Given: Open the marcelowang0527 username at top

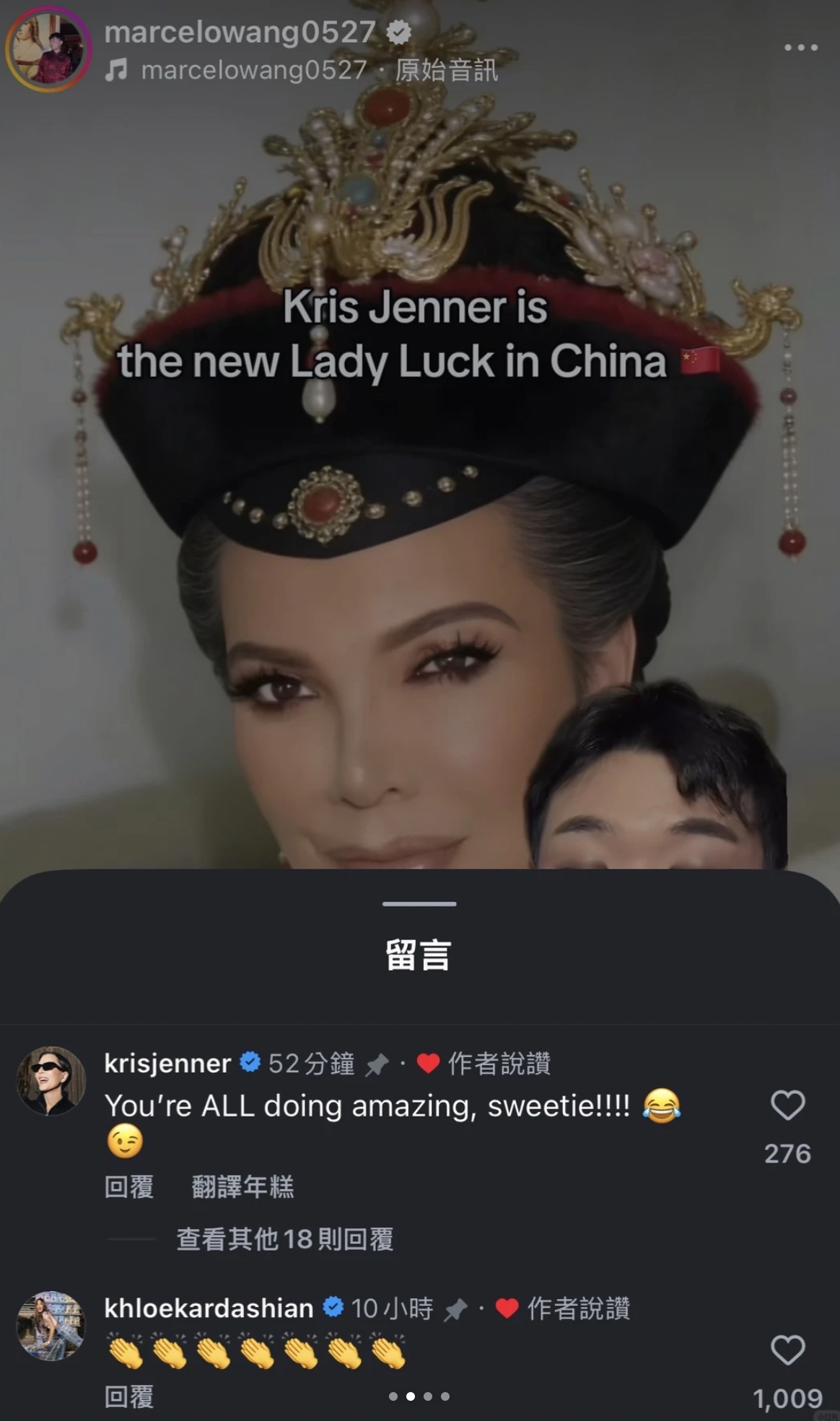Looking at the screenshot, I should (x=239, y=32).
